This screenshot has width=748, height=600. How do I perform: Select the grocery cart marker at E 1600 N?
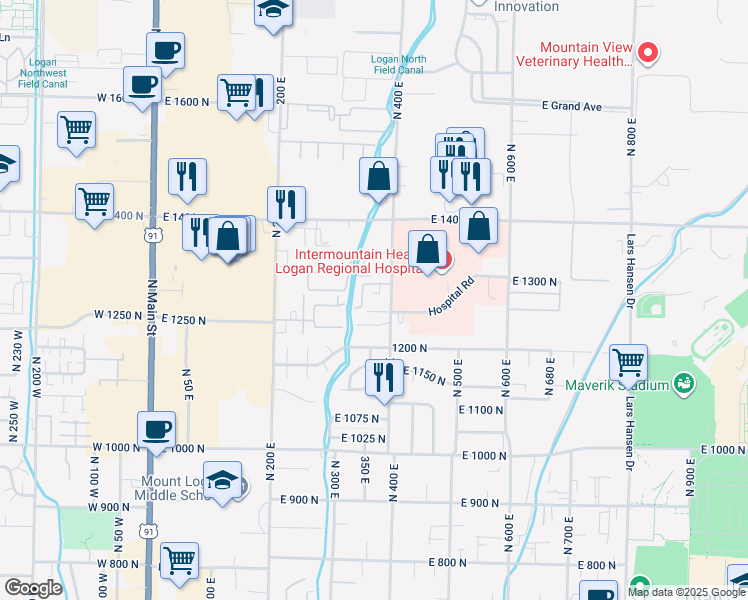tap(236, 92)
